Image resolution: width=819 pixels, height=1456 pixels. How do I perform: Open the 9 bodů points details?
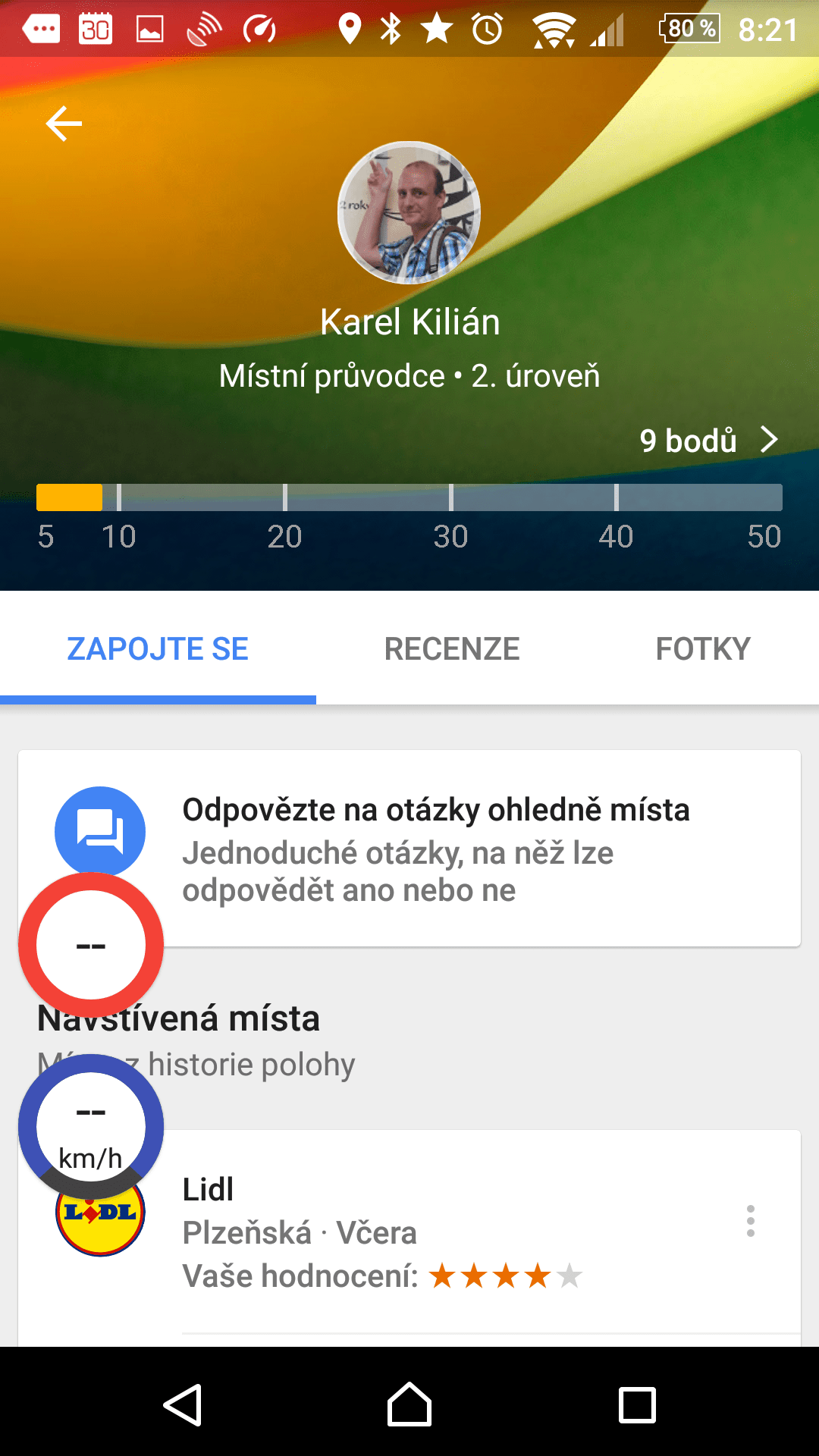click(x=709, y=440)
